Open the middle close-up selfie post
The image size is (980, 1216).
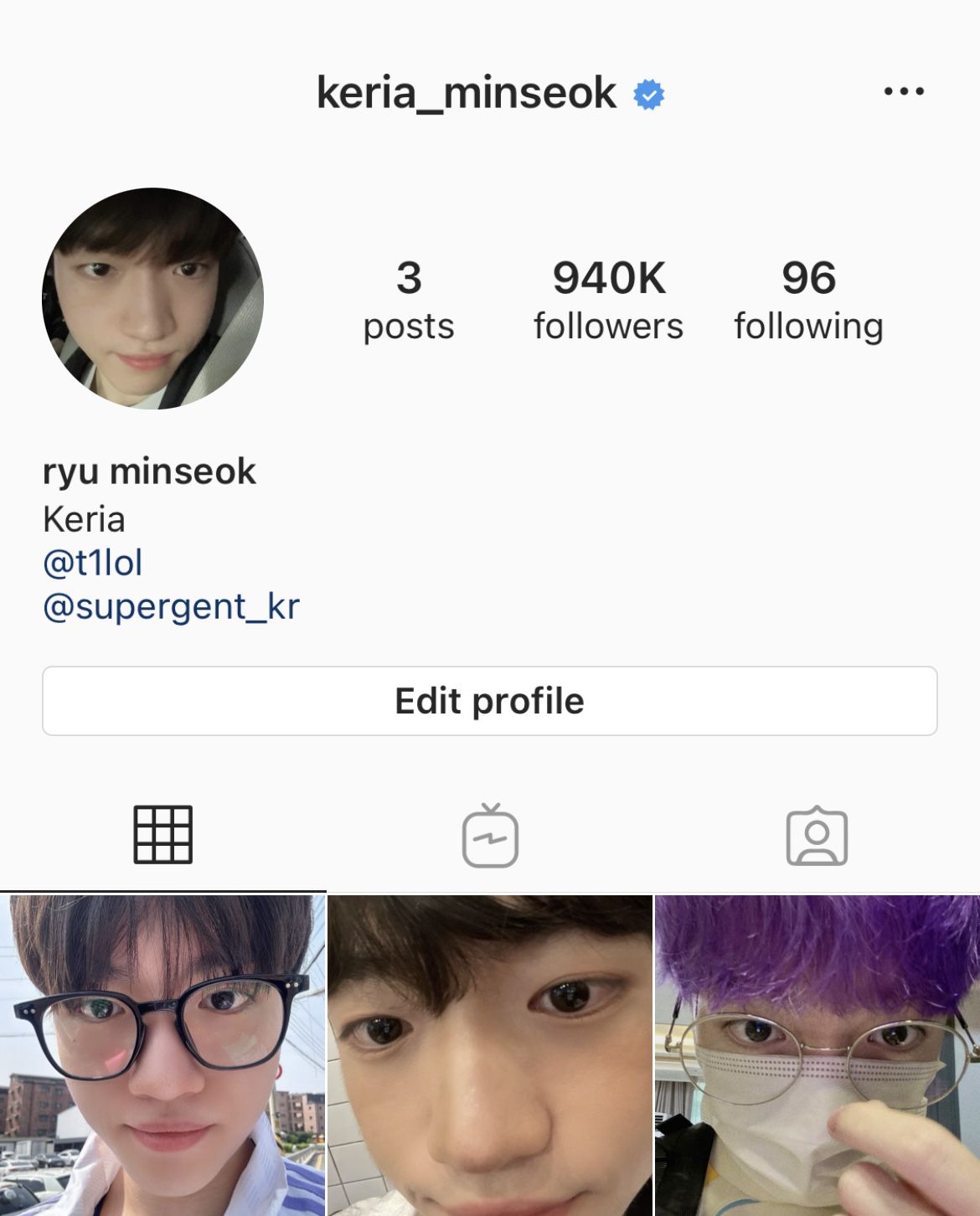(490, 1055)
